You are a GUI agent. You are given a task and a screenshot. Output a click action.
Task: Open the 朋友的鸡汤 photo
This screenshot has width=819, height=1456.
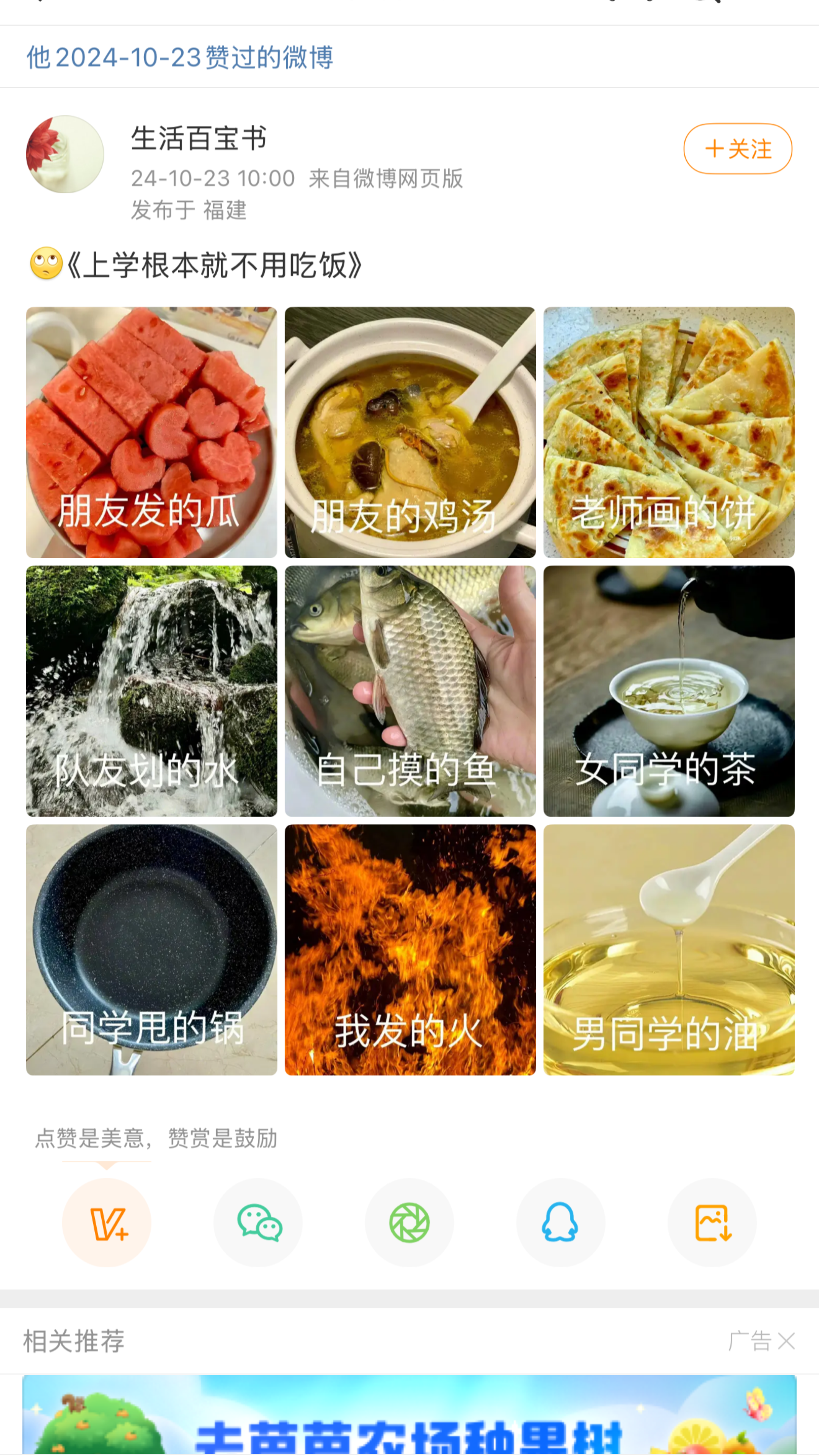(410, 432)
